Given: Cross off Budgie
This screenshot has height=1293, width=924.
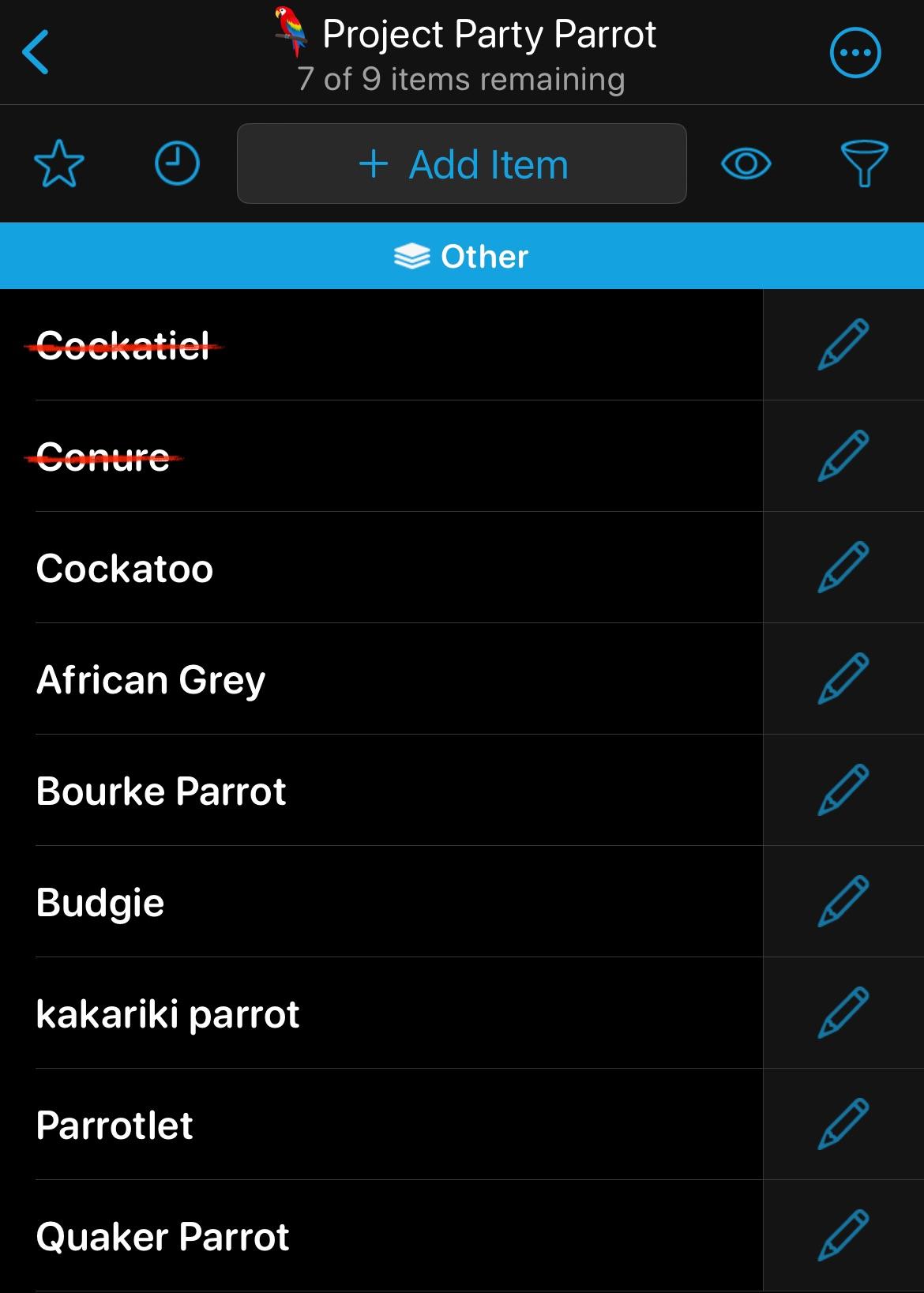Looking at the screenshot, I should pos(100,902).
